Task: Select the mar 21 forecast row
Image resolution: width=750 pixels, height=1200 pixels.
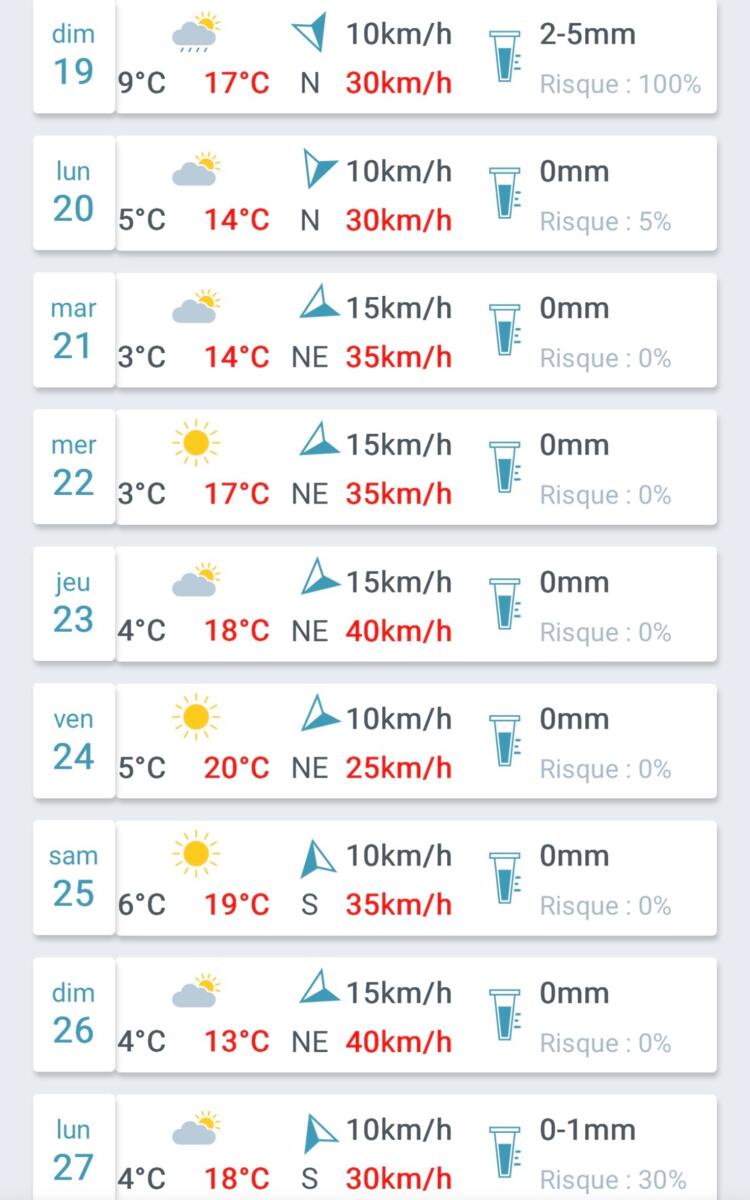Action: point(375,331)
